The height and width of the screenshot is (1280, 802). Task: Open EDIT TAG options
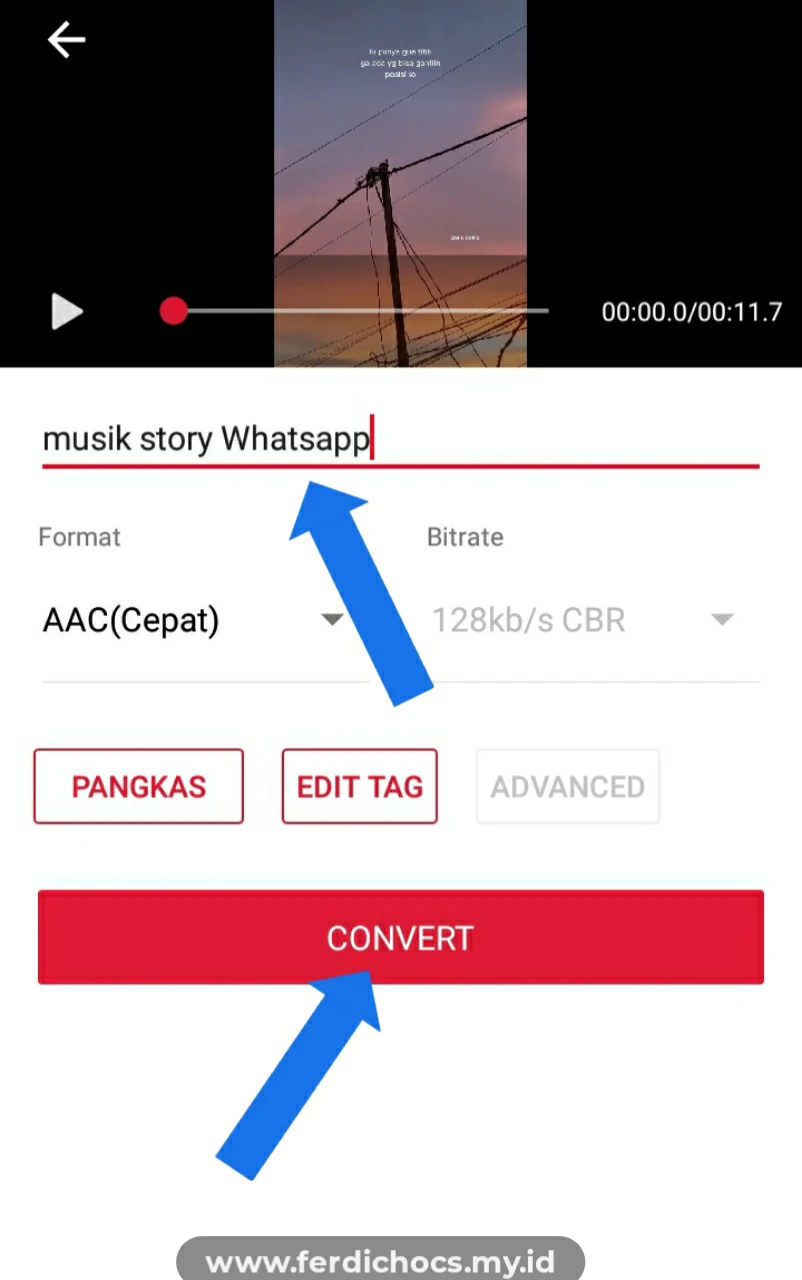point(360,786)
